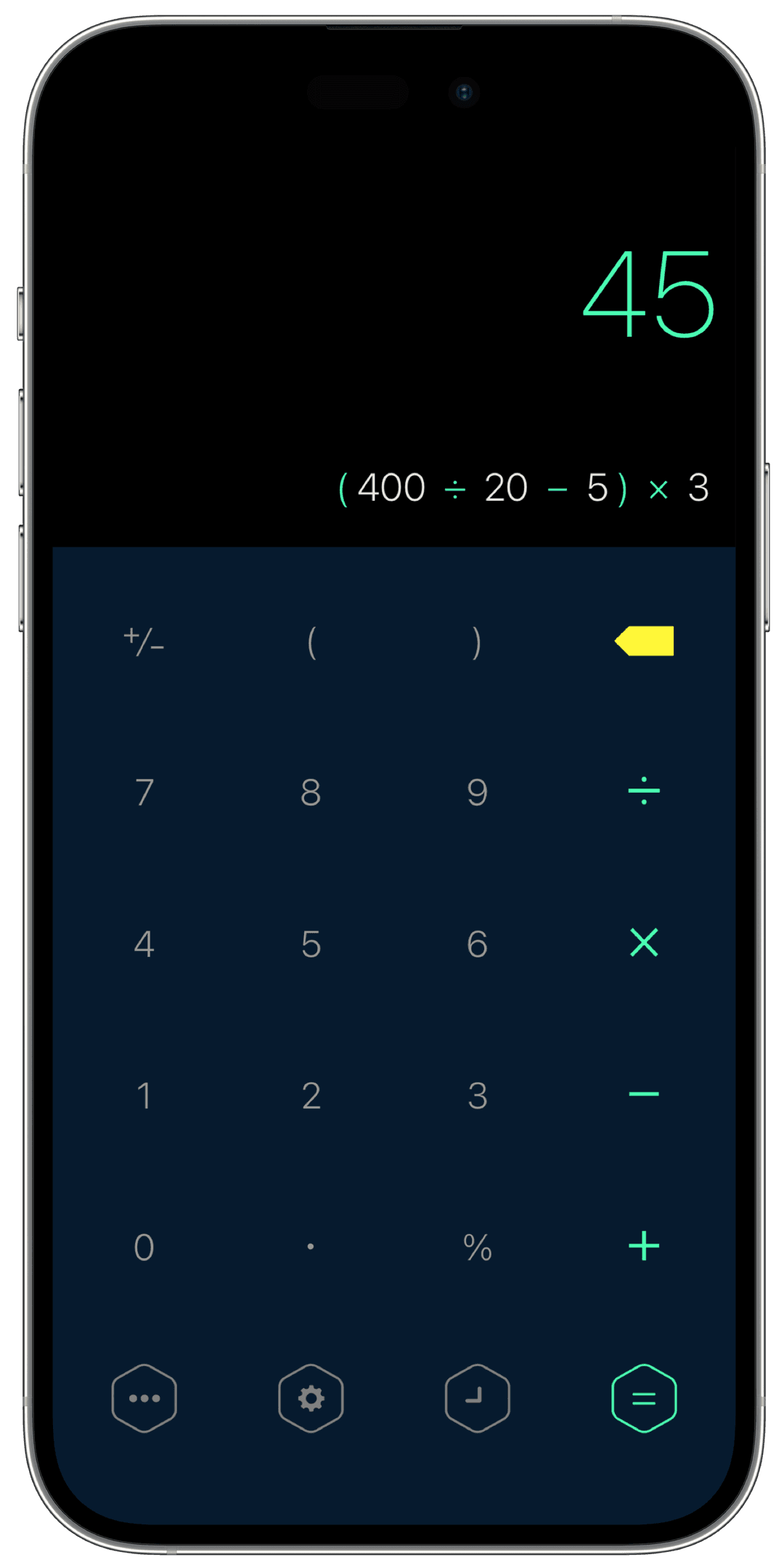Tap the yellow backspace key

pos(645,641)
